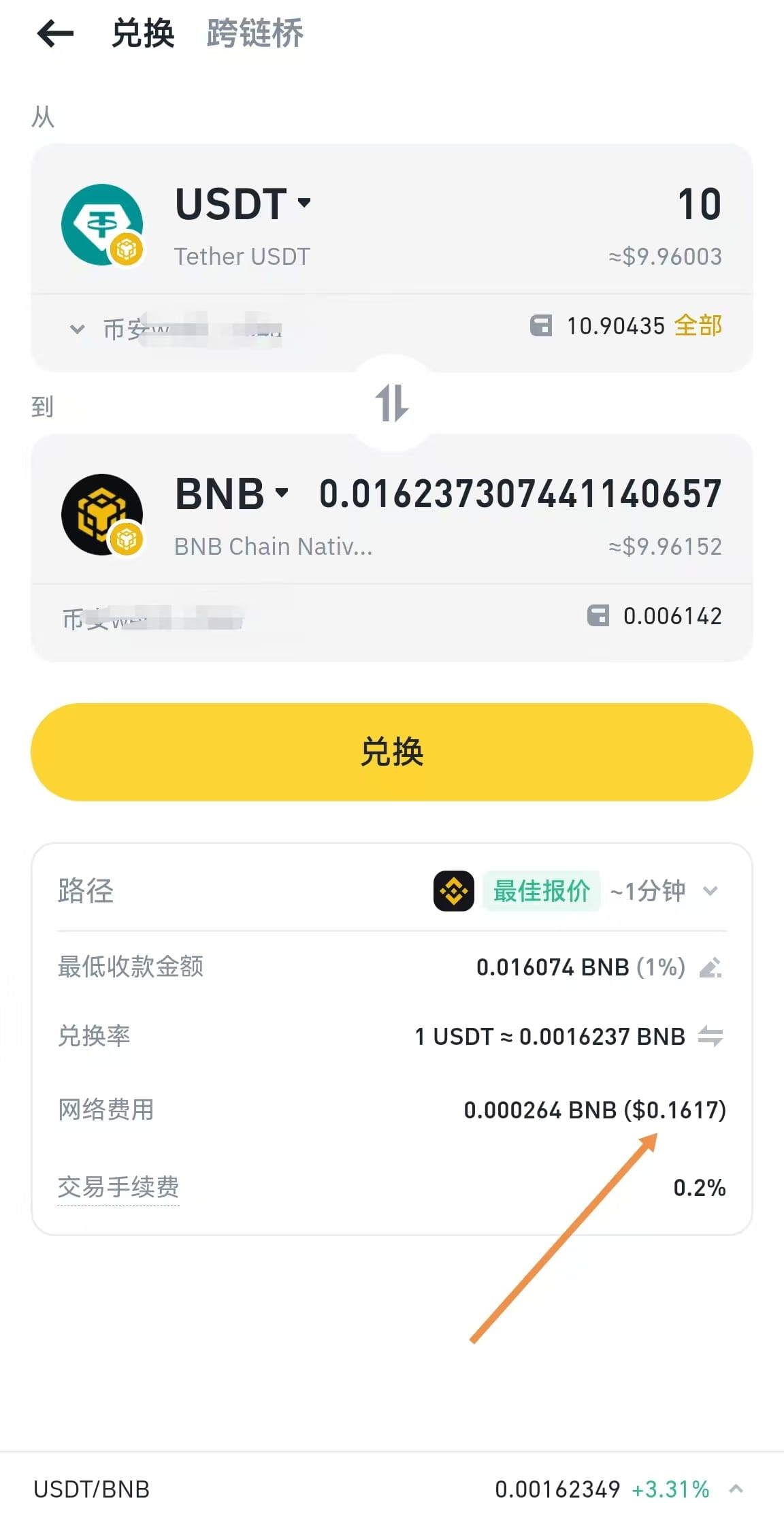Viewport: 784px width, 1520px height.
Task: Expand the USDT/BNB price chart
Action: (736, 1489)
